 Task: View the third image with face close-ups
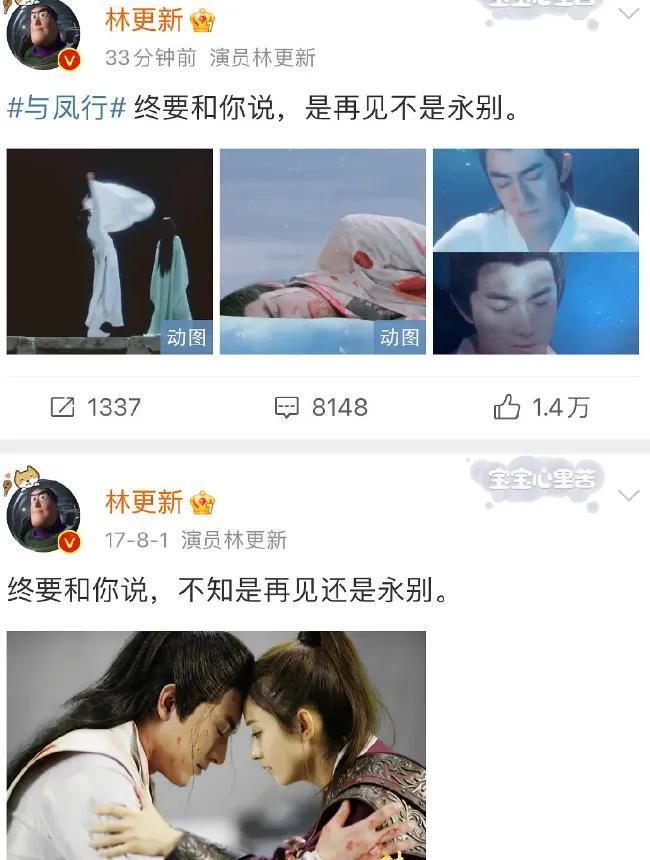tap(536, 251)
